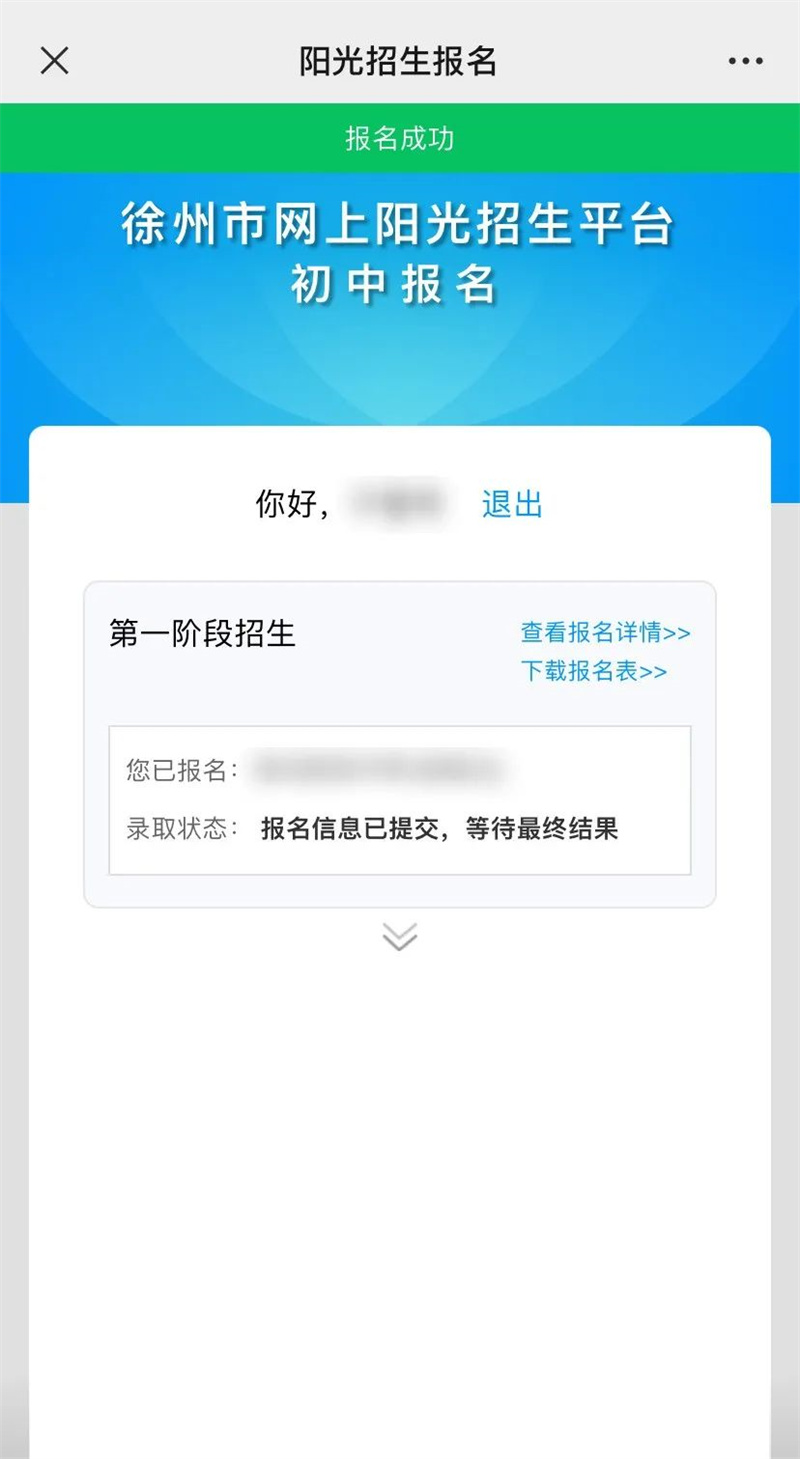Tap 退出 to log out

tap(512, 504)
